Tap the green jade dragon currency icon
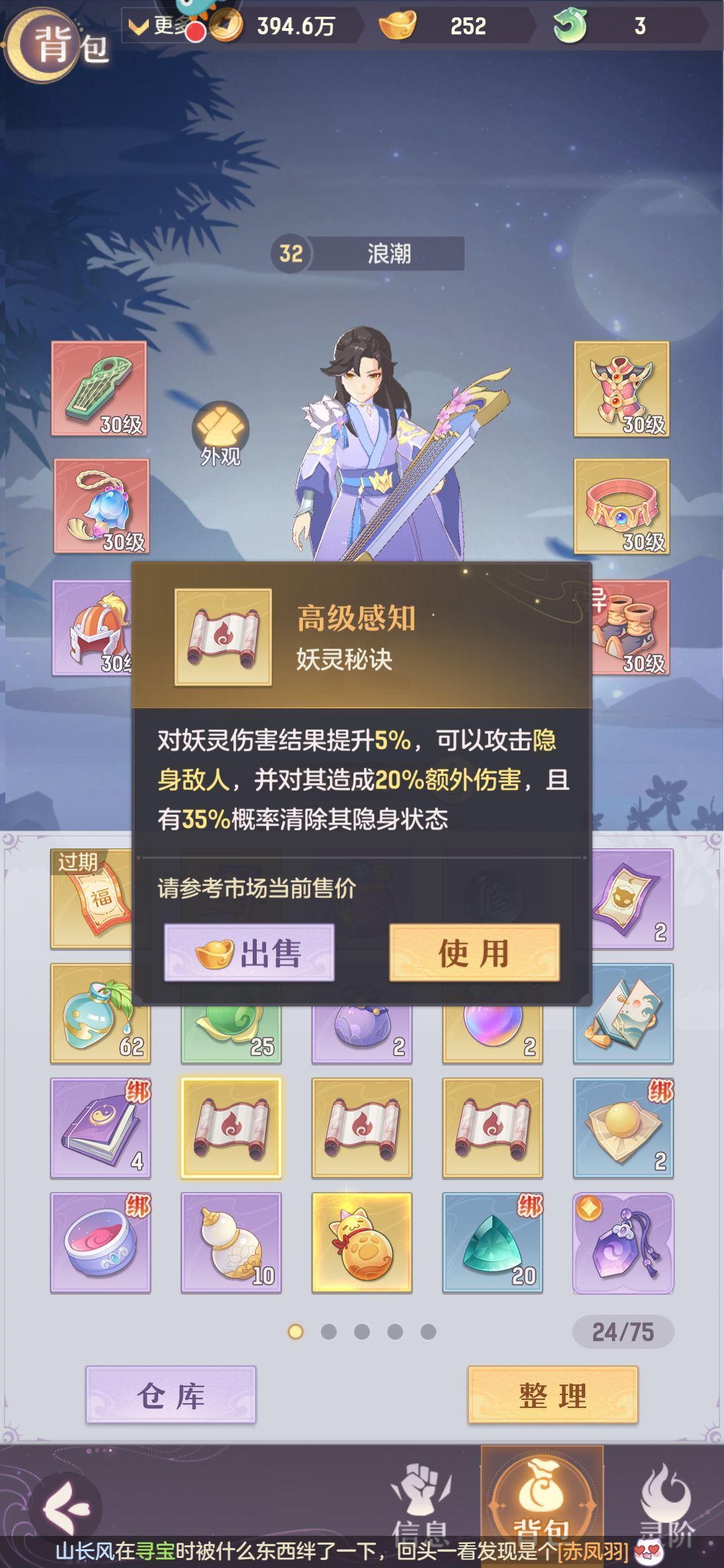The width and height of the screenshot is (724, 1568). pyautogui.click(x=568, y=24)
